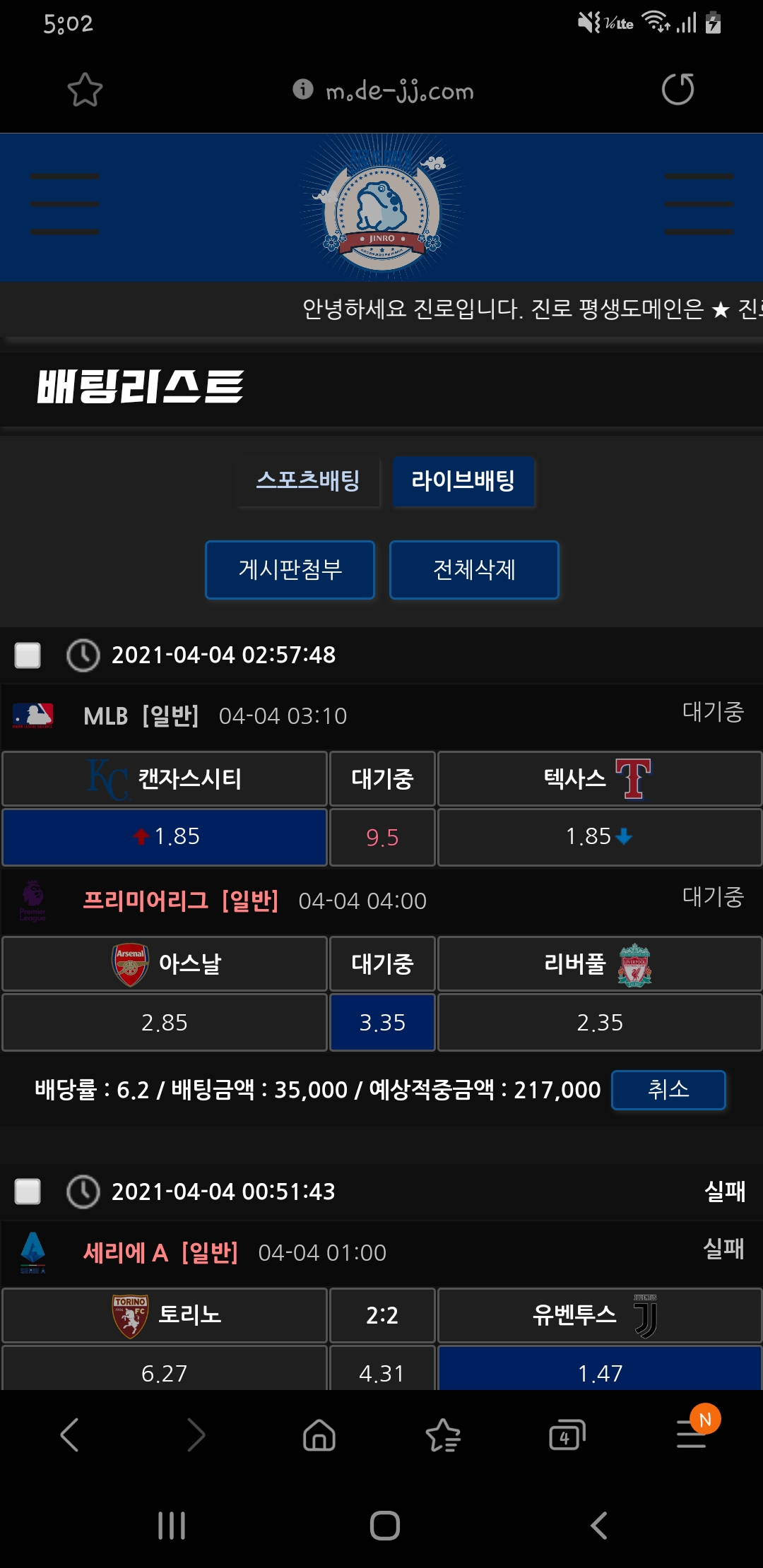Select the checkbox for bet 2021-04-04 00:51:43
Image resolution: width=763 pixels, height=1568 pixels.
pyautogui.click(x=28, y=1192)
